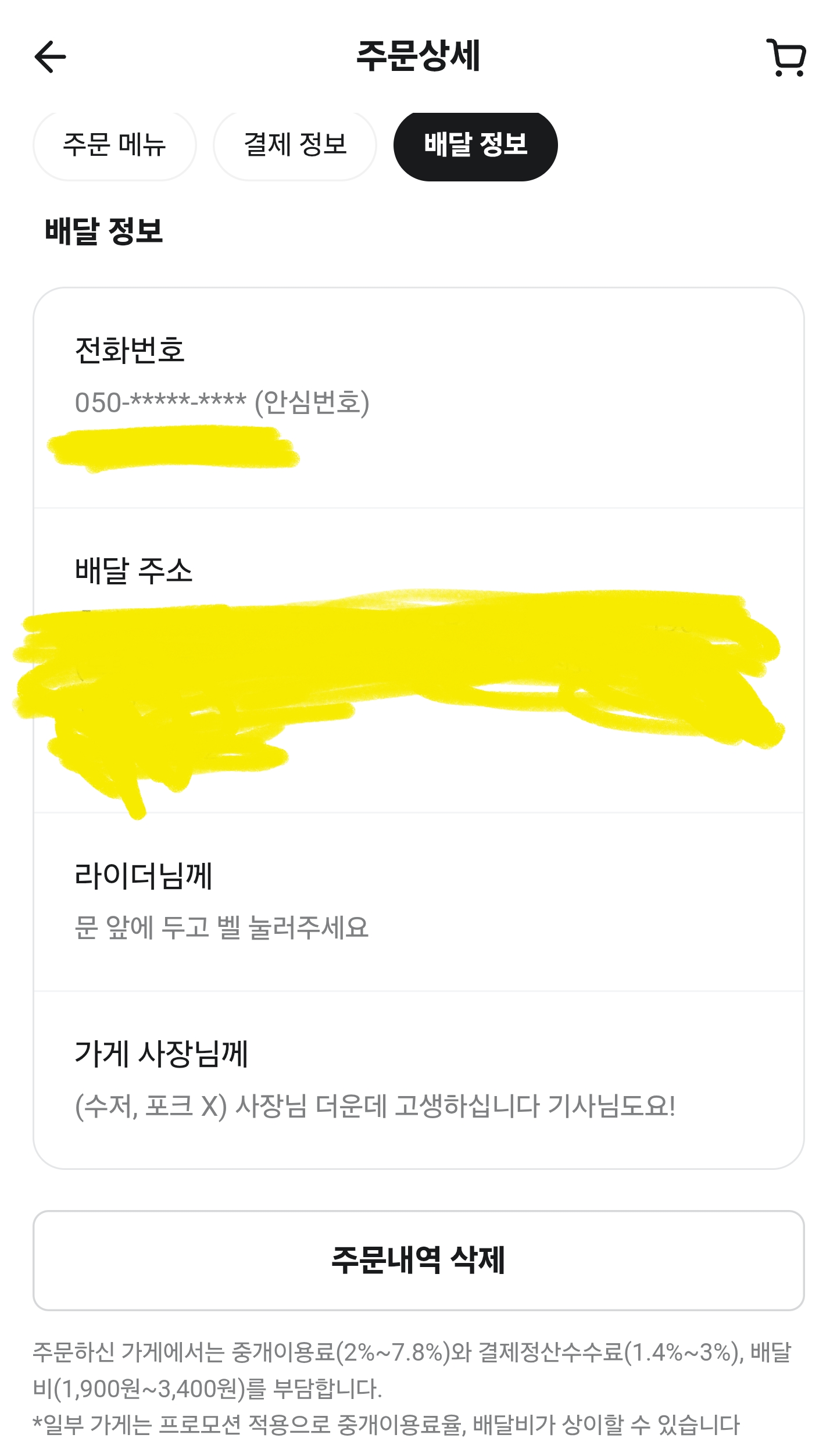Tap the 주문내역 삭제 button
837x1456 pixels.
(x=419, y=1261)
